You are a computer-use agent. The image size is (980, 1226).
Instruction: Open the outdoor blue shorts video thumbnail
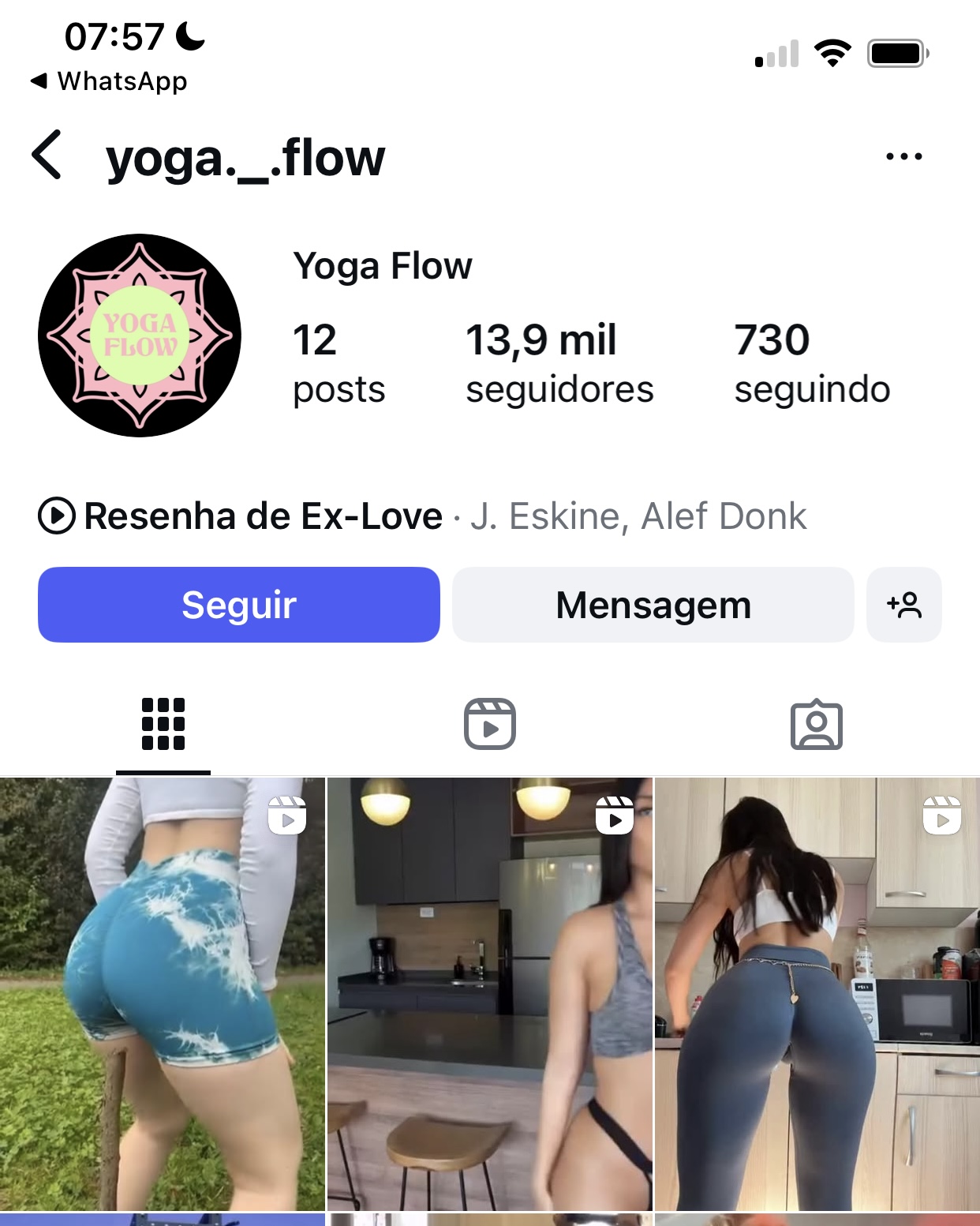(163, 995)
